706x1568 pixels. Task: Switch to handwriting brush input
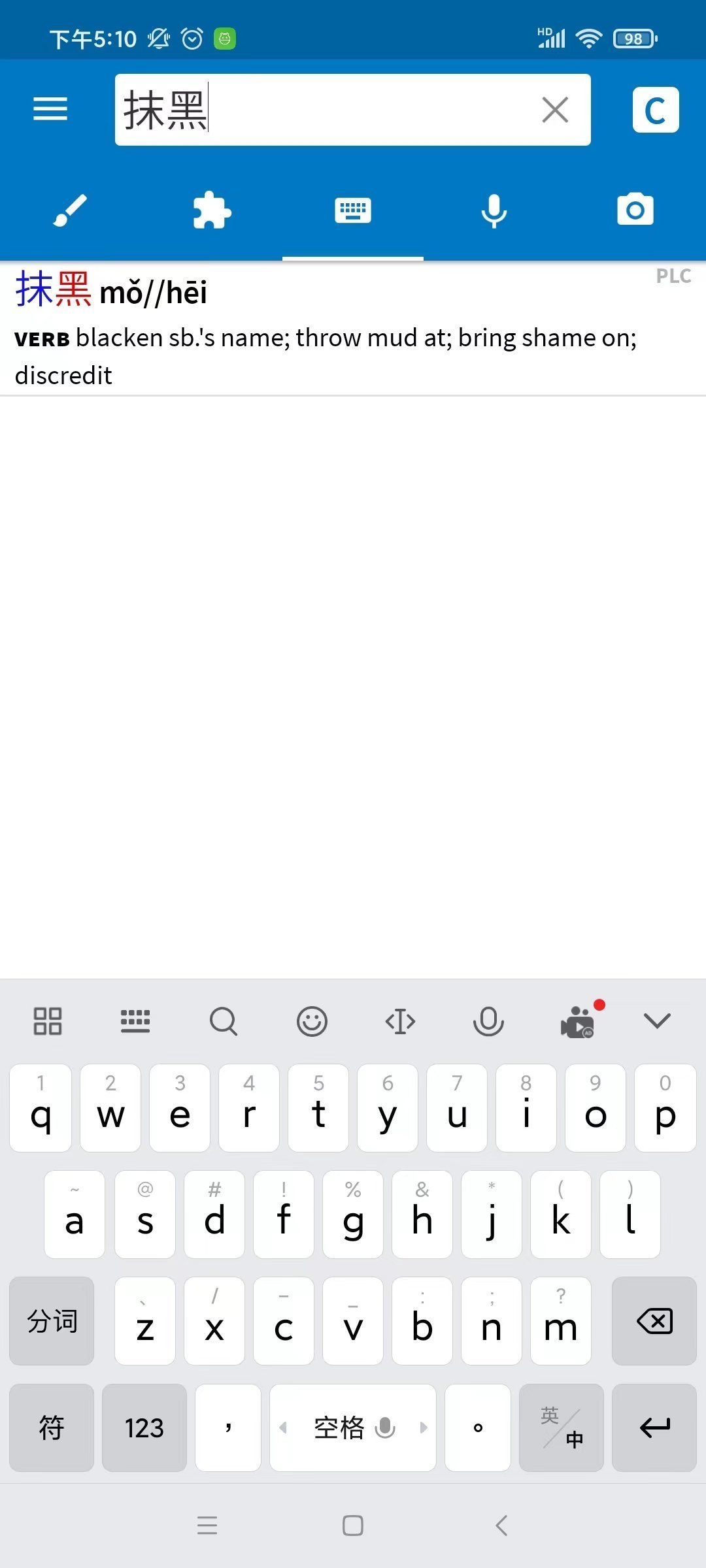coord(70,211)
